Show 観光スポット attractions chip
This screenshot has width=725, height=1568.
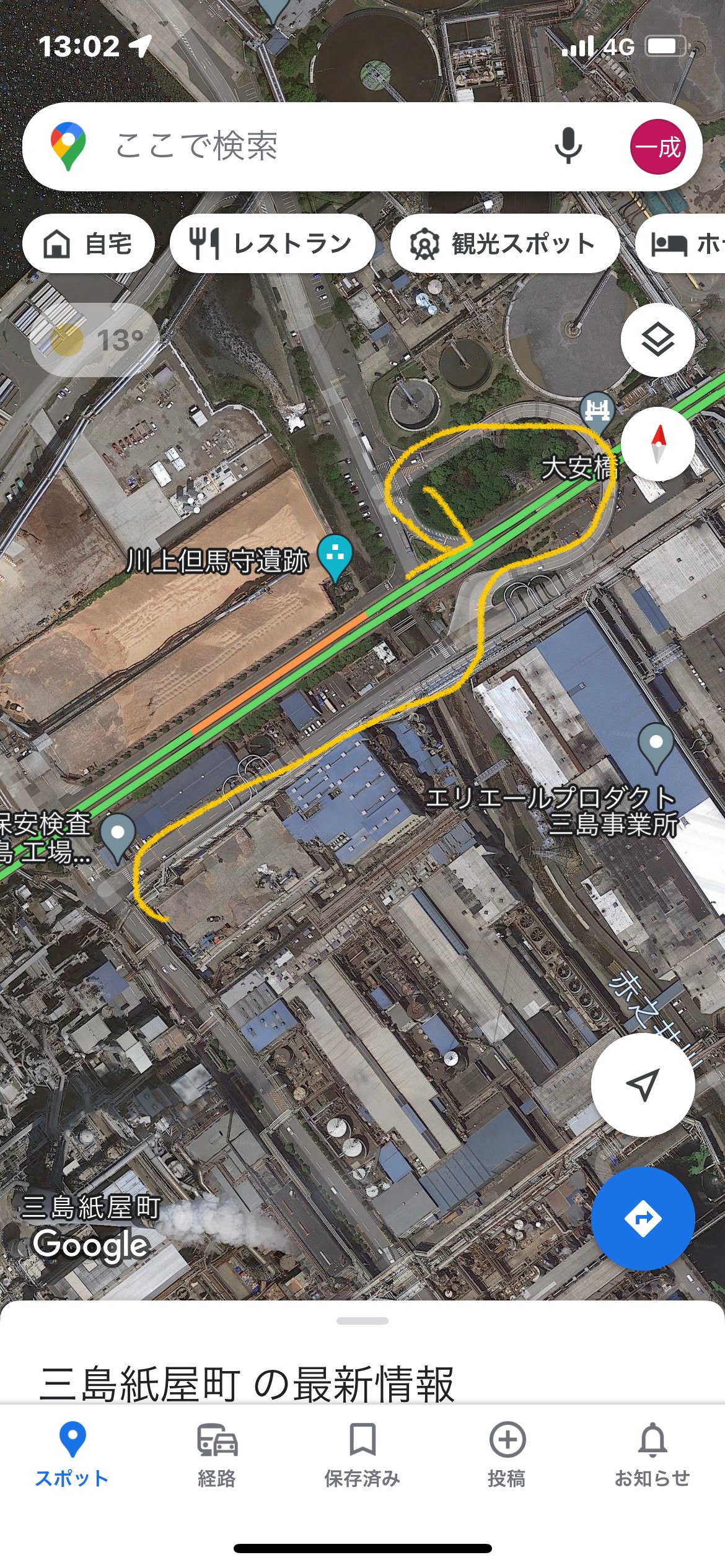(504, 243)
